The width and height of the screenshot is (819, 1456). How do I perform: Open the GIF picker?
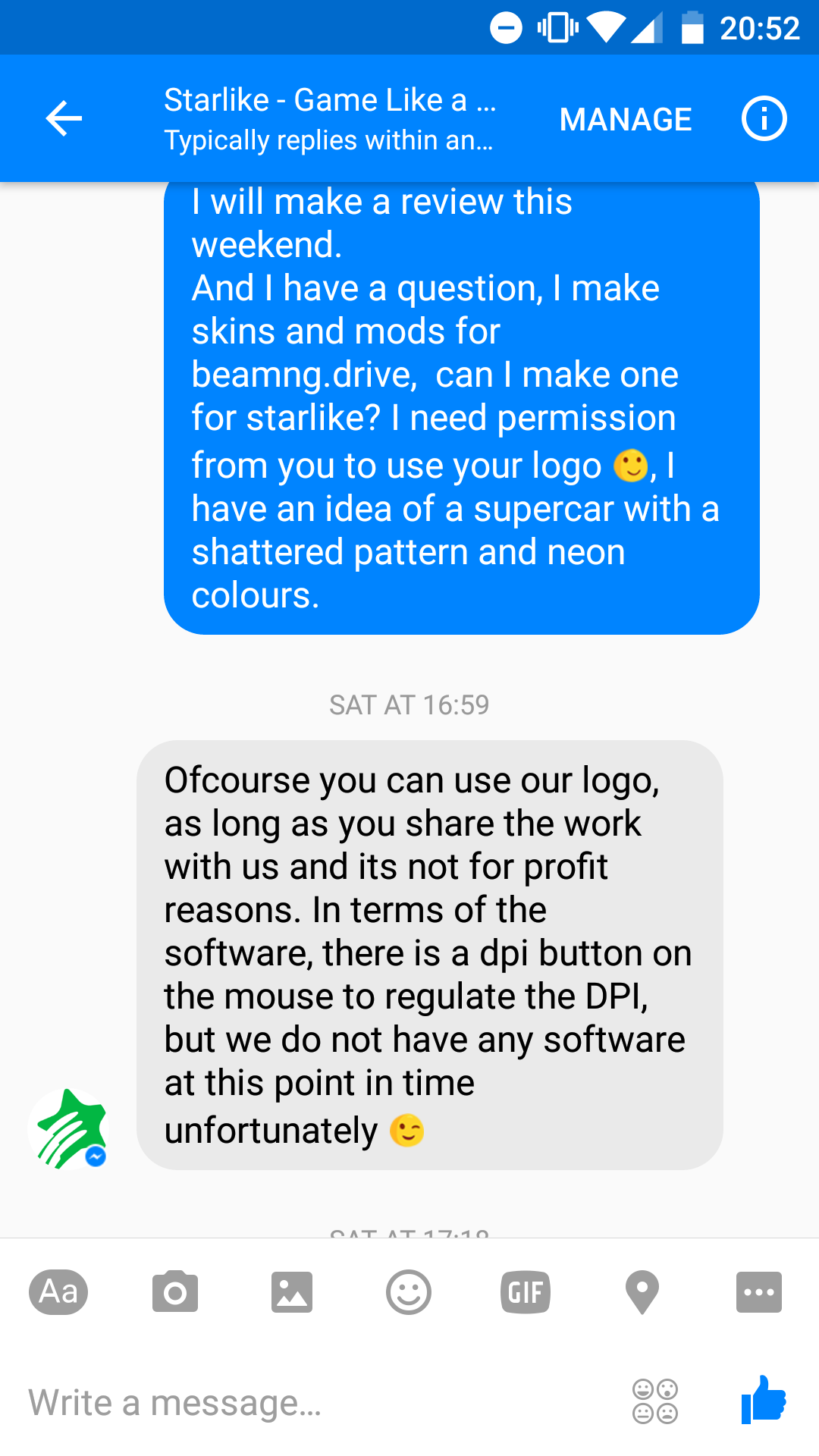526,1291
